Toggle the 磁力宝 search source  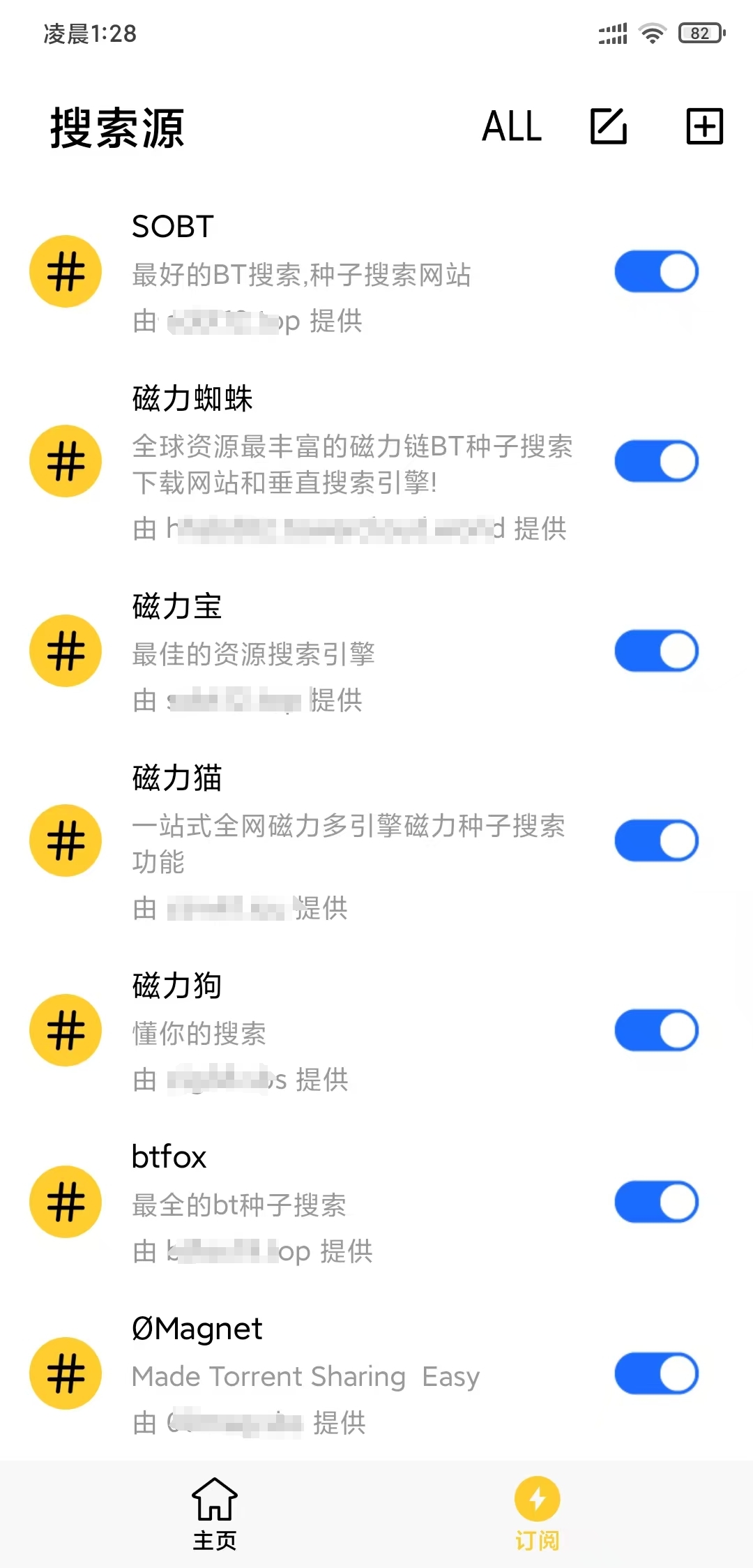point(656,651)
